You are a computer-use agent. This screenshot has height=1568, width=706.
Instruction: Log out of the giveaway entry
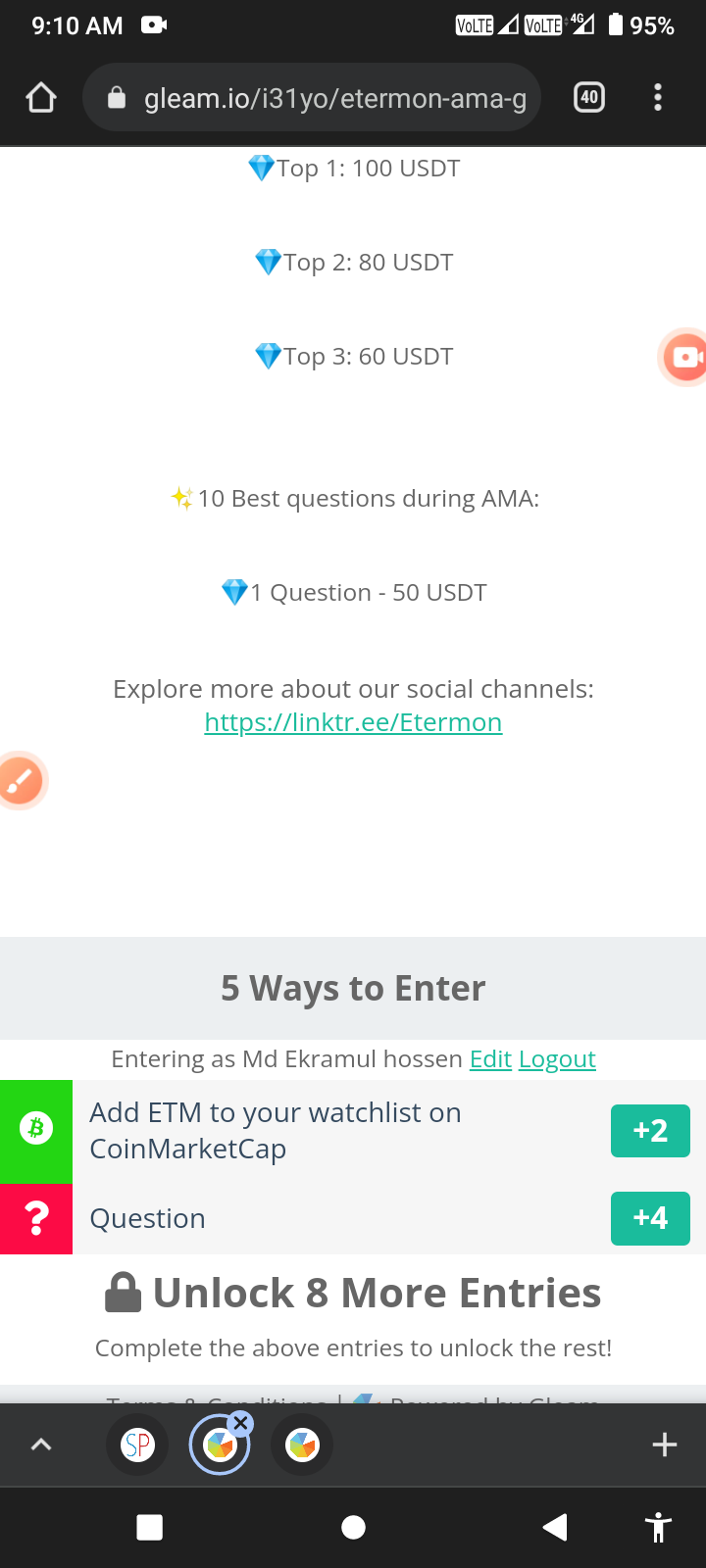(557, 1059)
